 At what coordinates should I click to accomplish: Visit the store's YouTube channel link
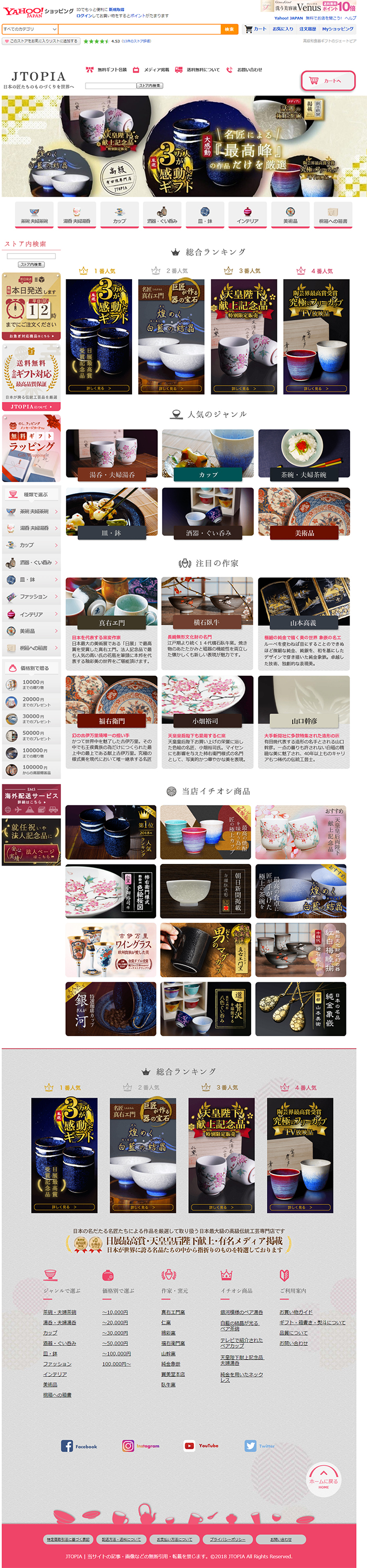pyautogui.click(x=201, y=1446)
